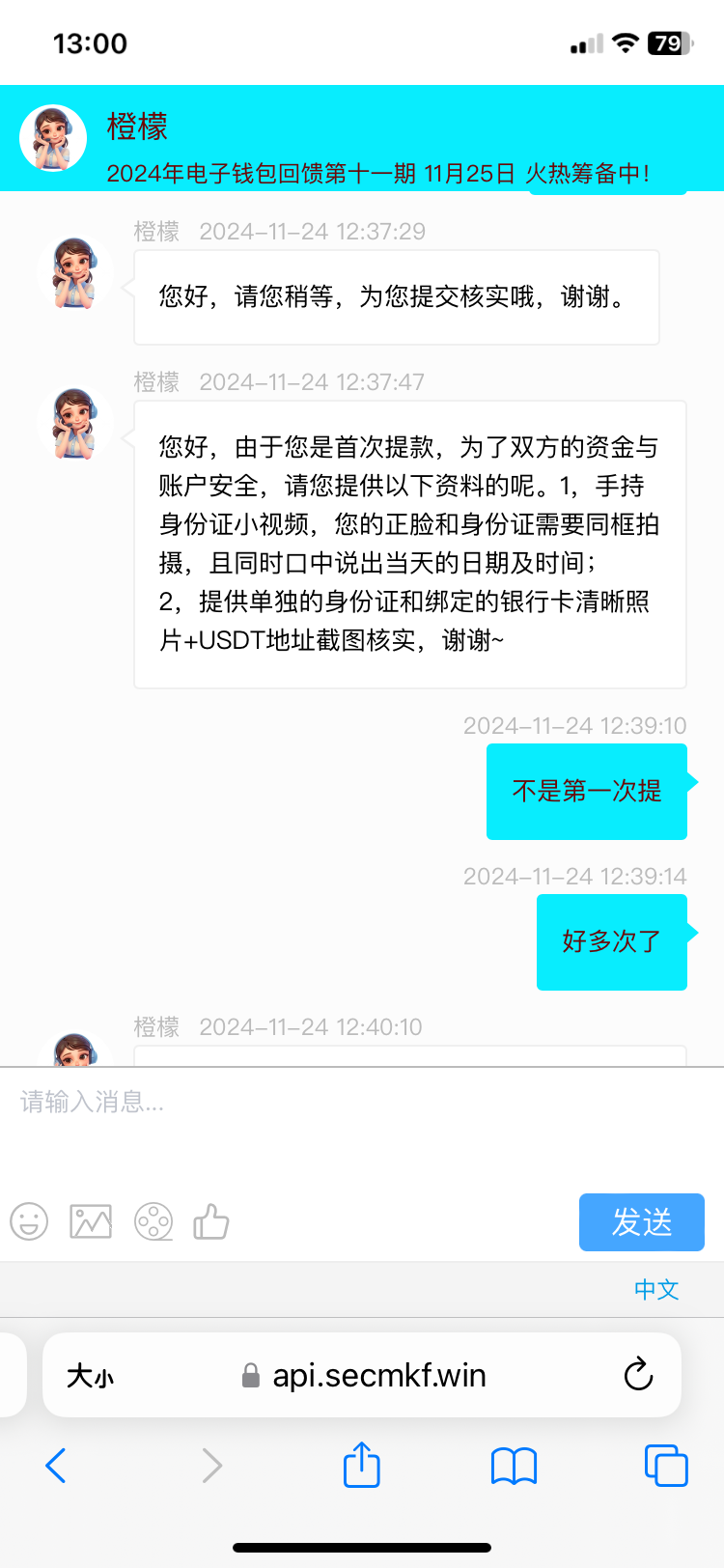Switch language via the 中文 link
Viewport: 724px width, 1568px height.
[655, 1289]
